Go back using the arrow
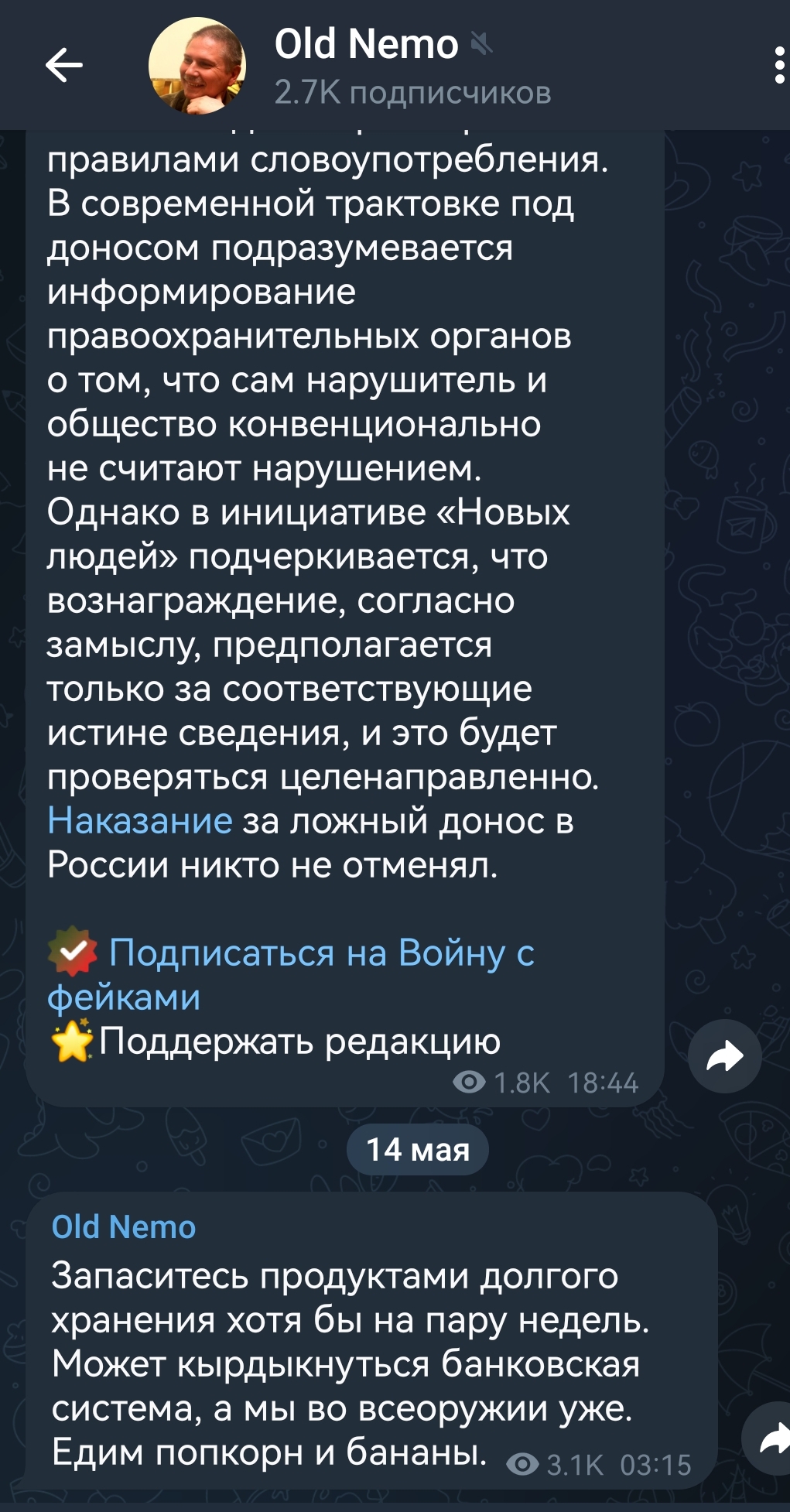Viewport: 790px width, 1512px height. coord(63,65)
